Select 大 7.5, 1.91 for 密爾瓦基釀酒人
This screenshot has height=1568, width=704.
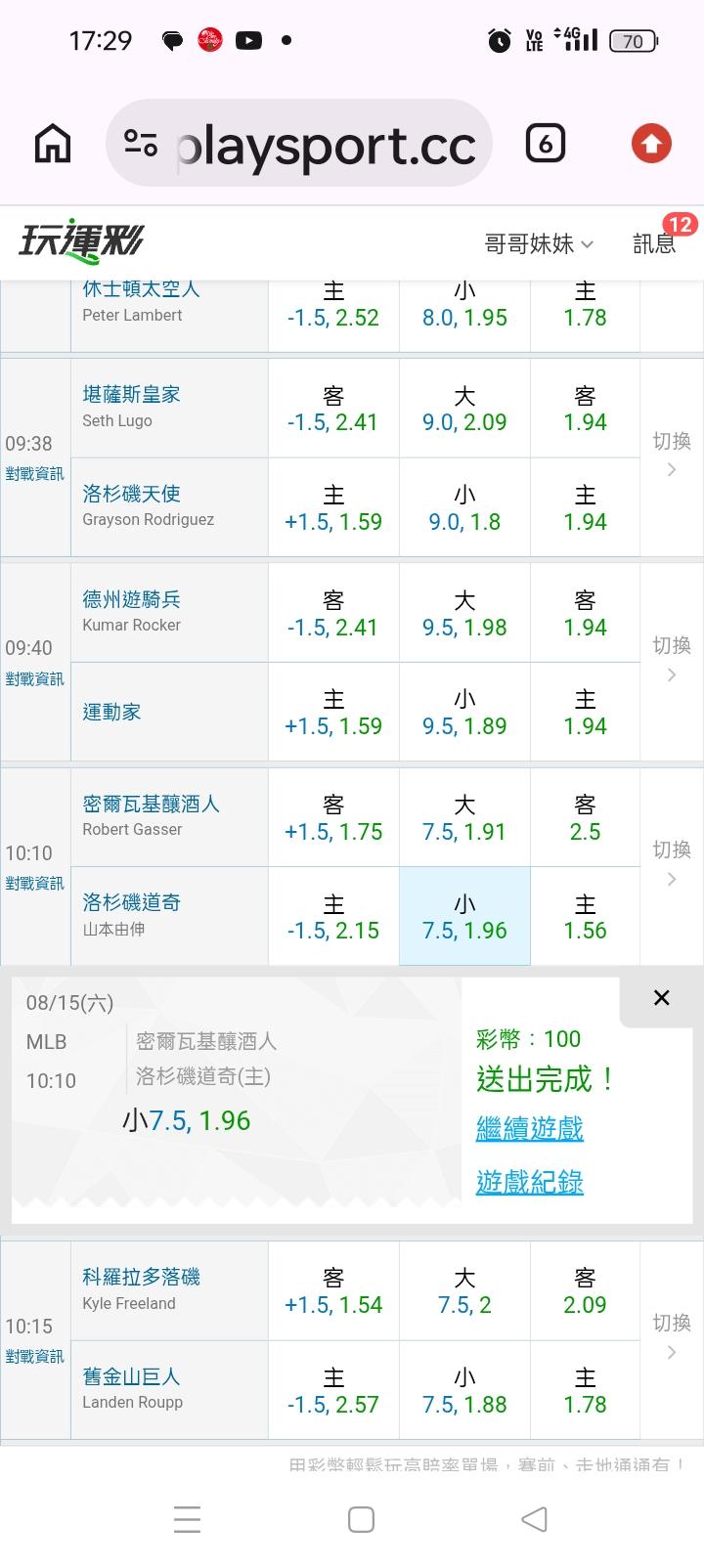pyautogui.click(x=464, y=818)
